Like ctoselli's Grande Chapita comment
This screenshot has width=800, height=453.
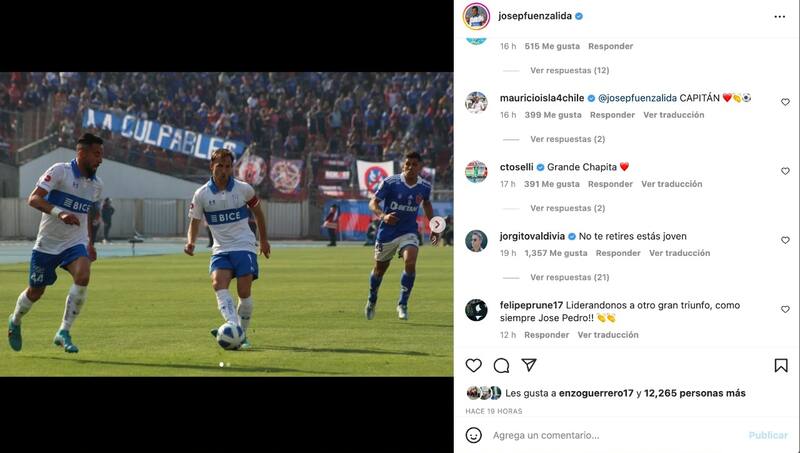tap(785, 171)
